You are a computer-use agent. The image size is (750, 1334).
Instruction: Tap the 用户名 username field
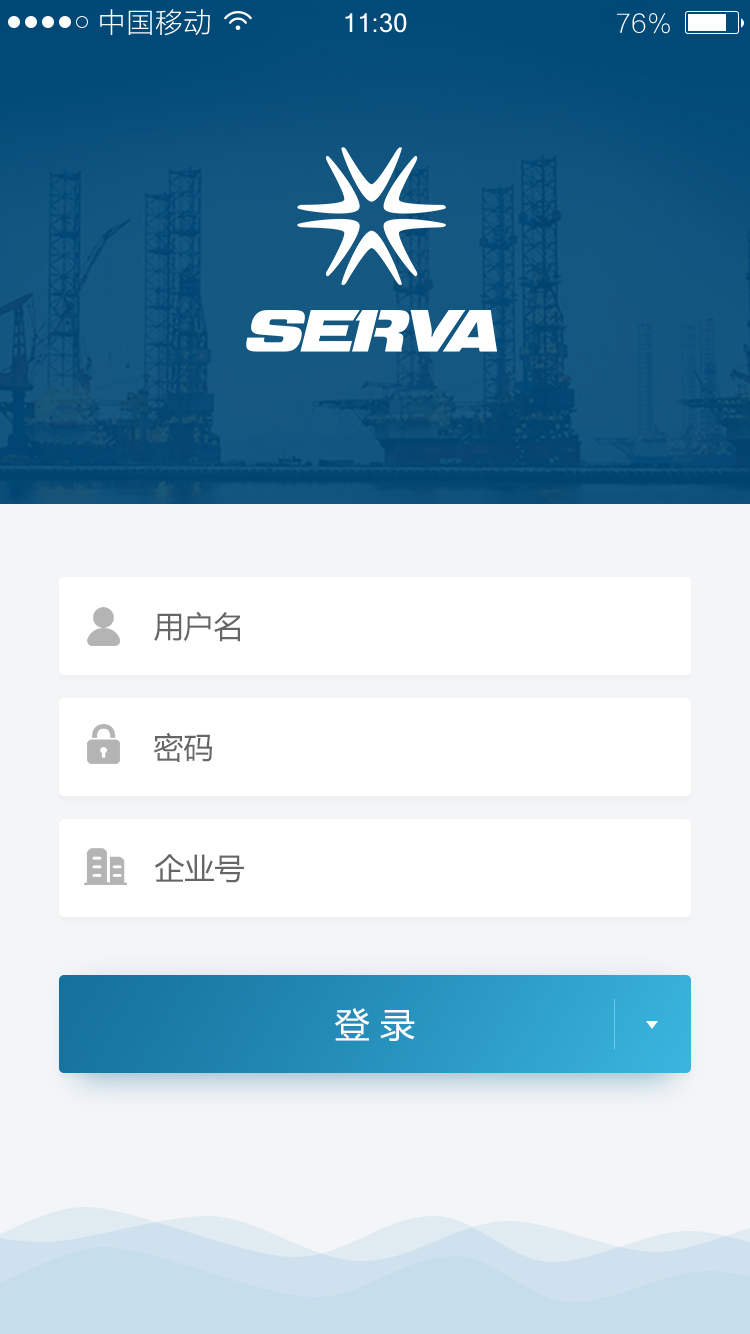(375, 626)
